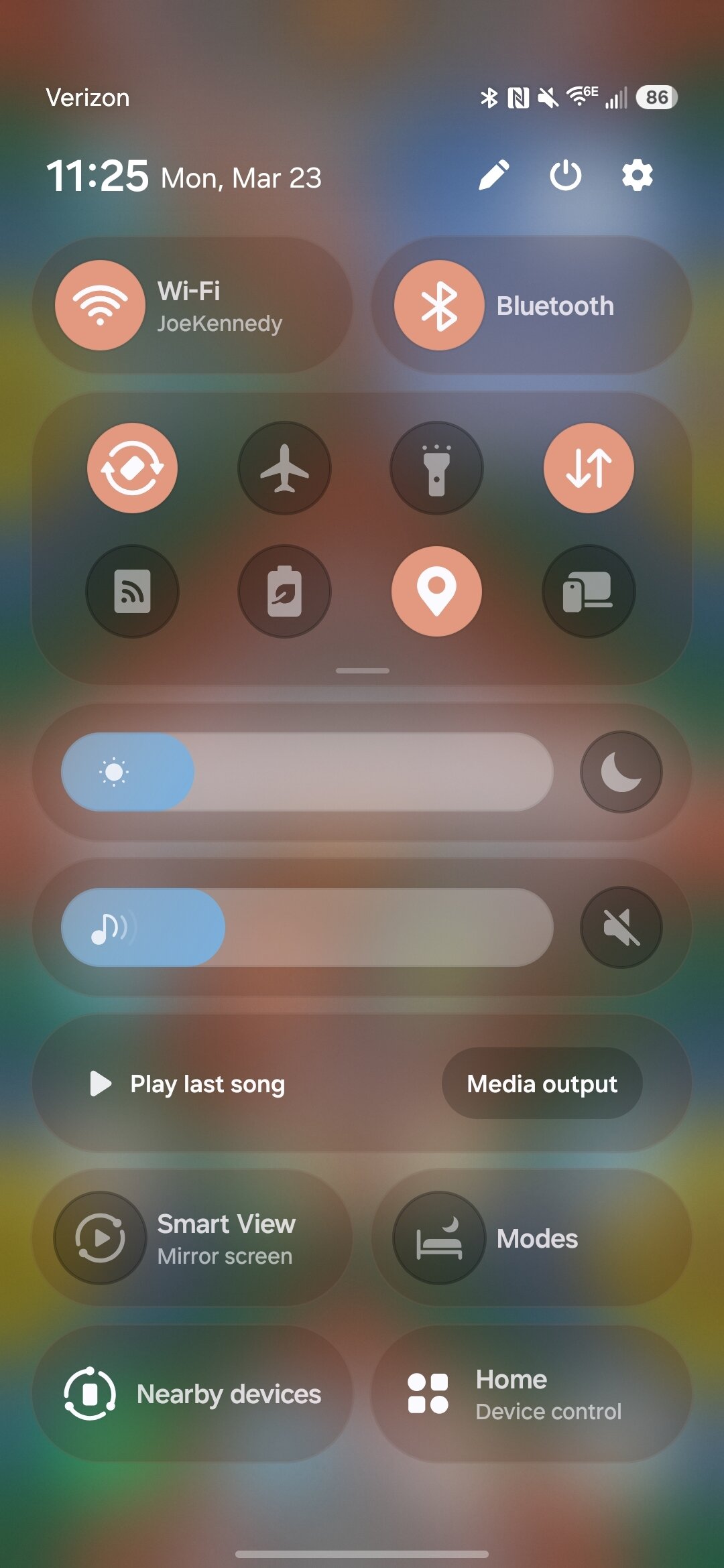Enable power saving mode
Image resolution: width=724 pixels, height=1568 pixels.
click(x=284, y=590)
